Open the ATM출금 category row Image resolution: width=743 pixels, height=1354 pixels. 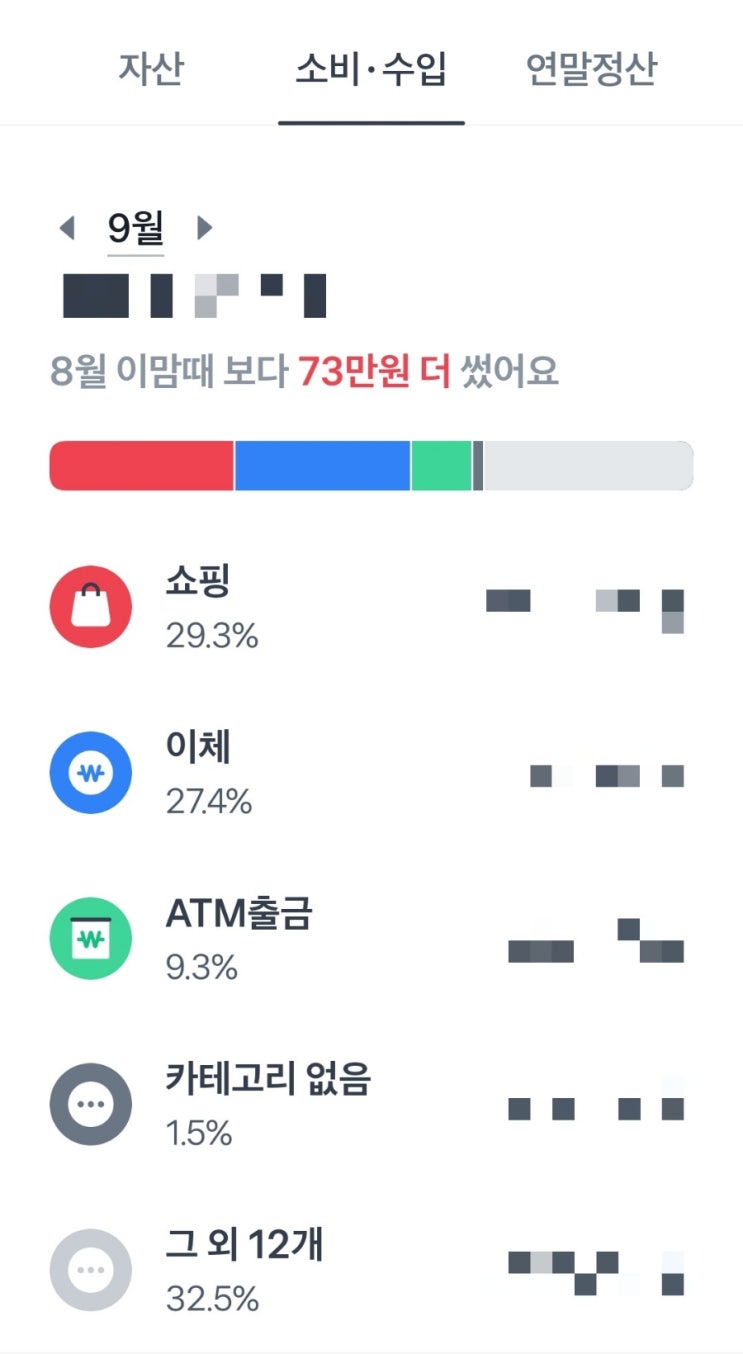point(370,939)
